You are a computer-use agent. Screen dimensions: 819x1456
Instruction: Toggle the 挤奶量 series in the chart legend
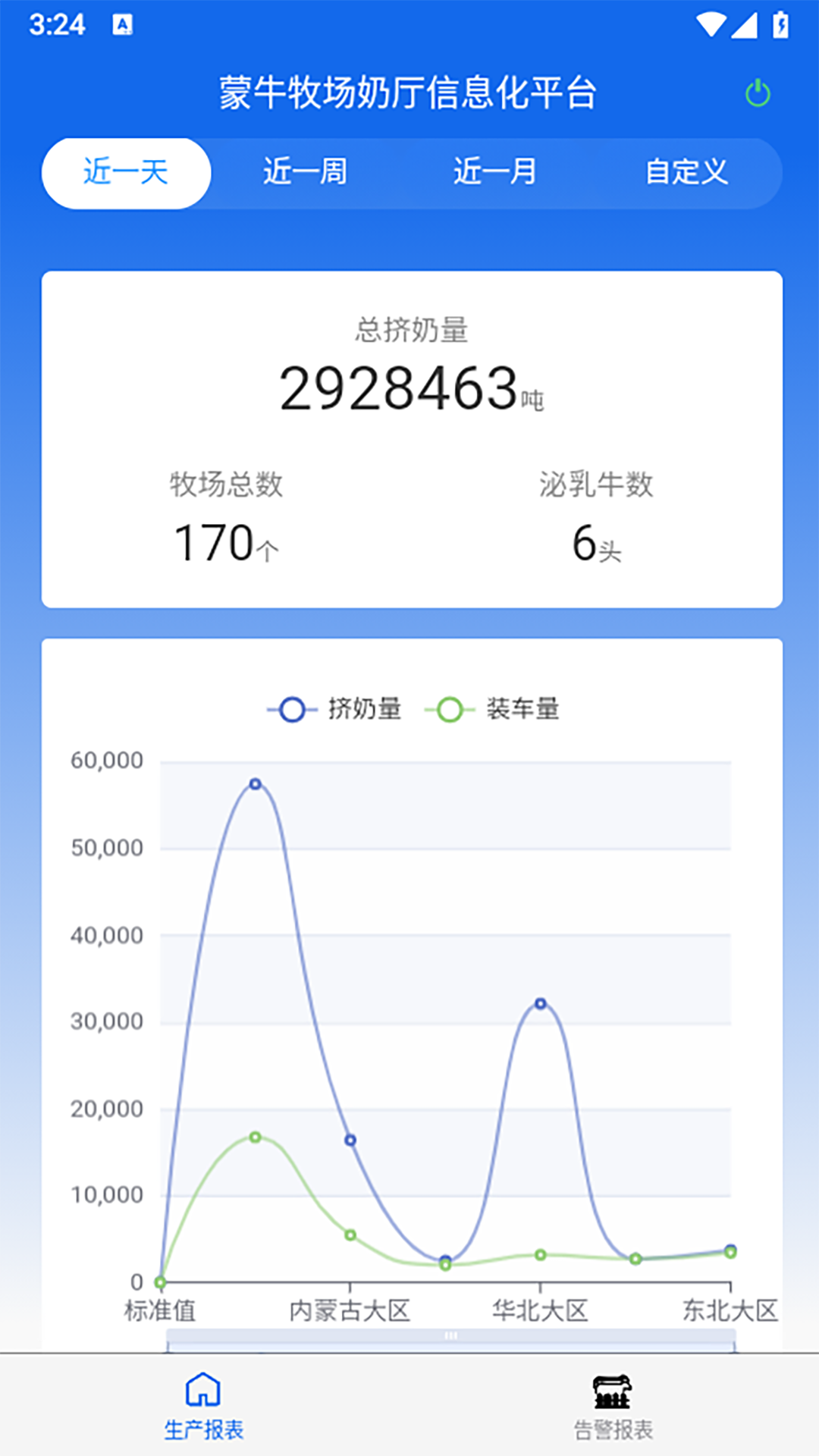click(x=334, y=710)
